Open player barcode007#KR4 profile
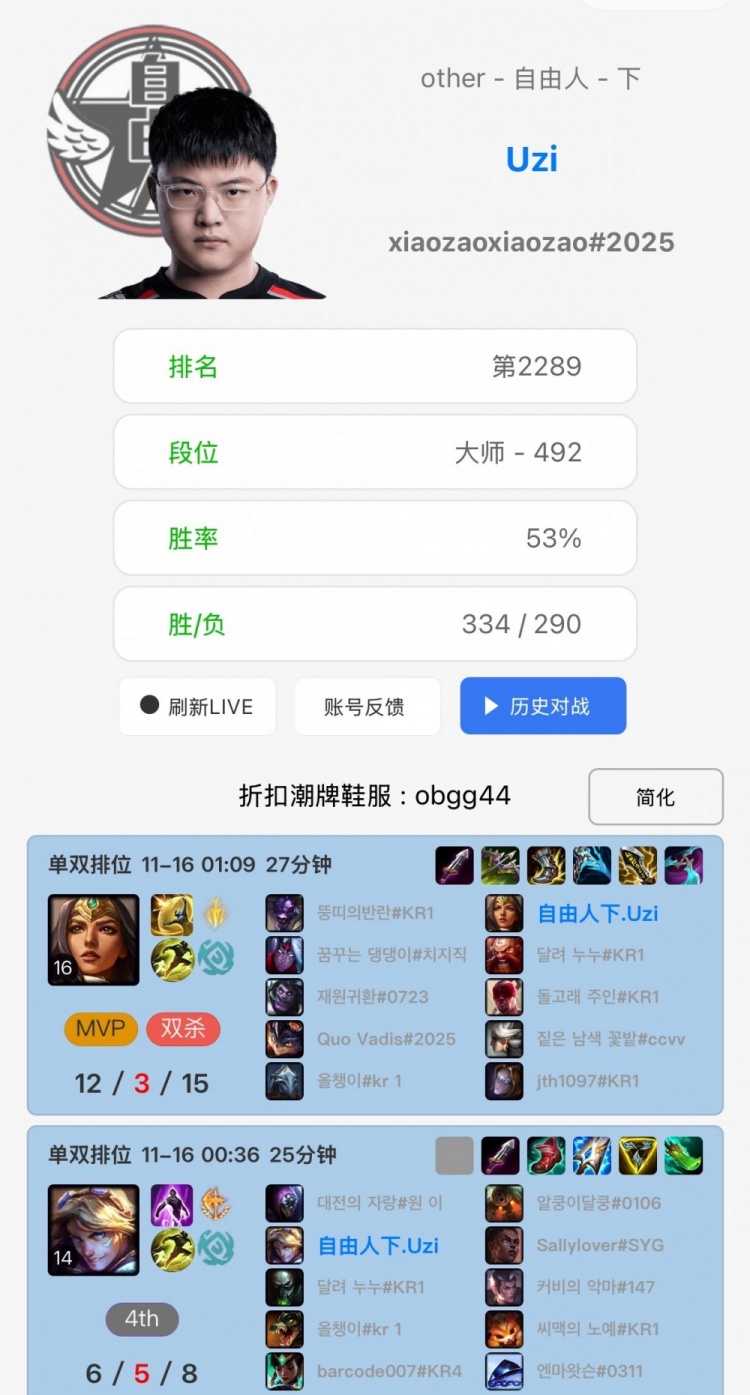This screenshot has width=750, height=1395. [390, 1371]
